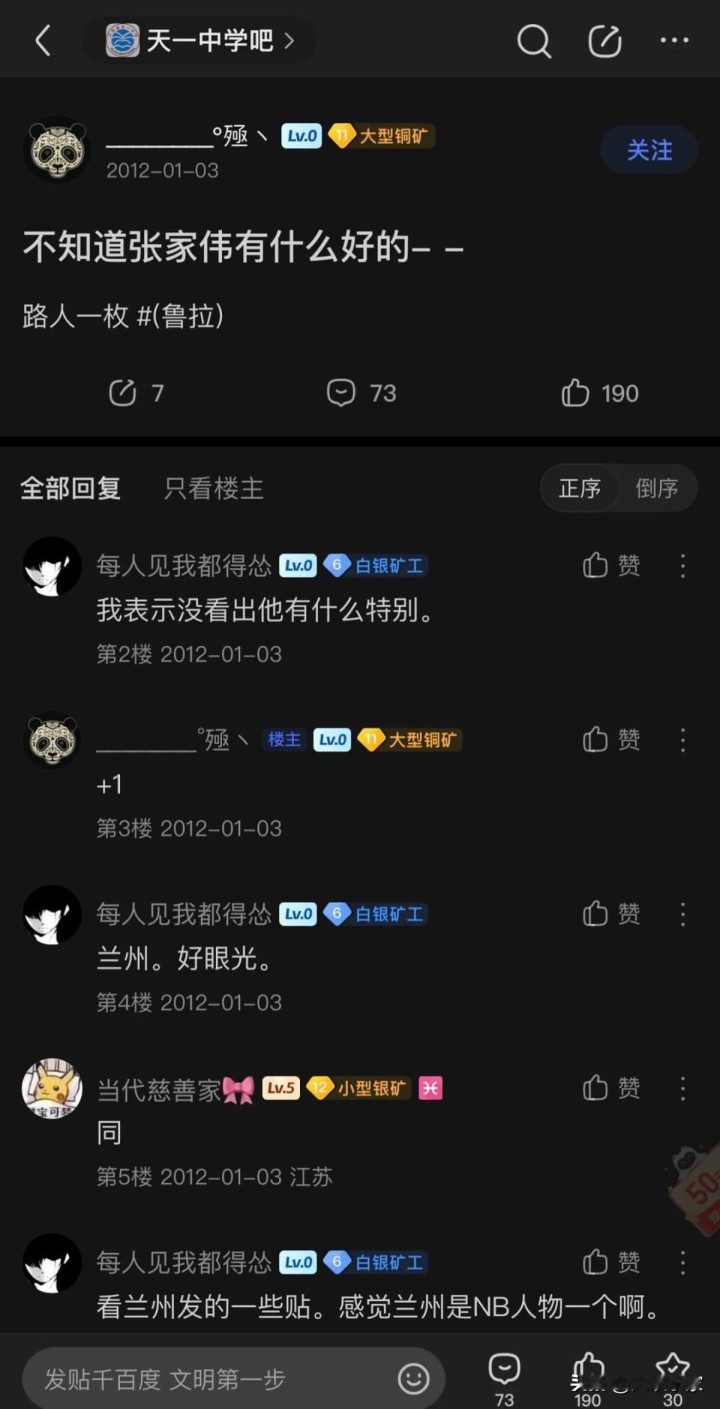Open more options for the "兰州。好眼光。" reply

point(683,914)
